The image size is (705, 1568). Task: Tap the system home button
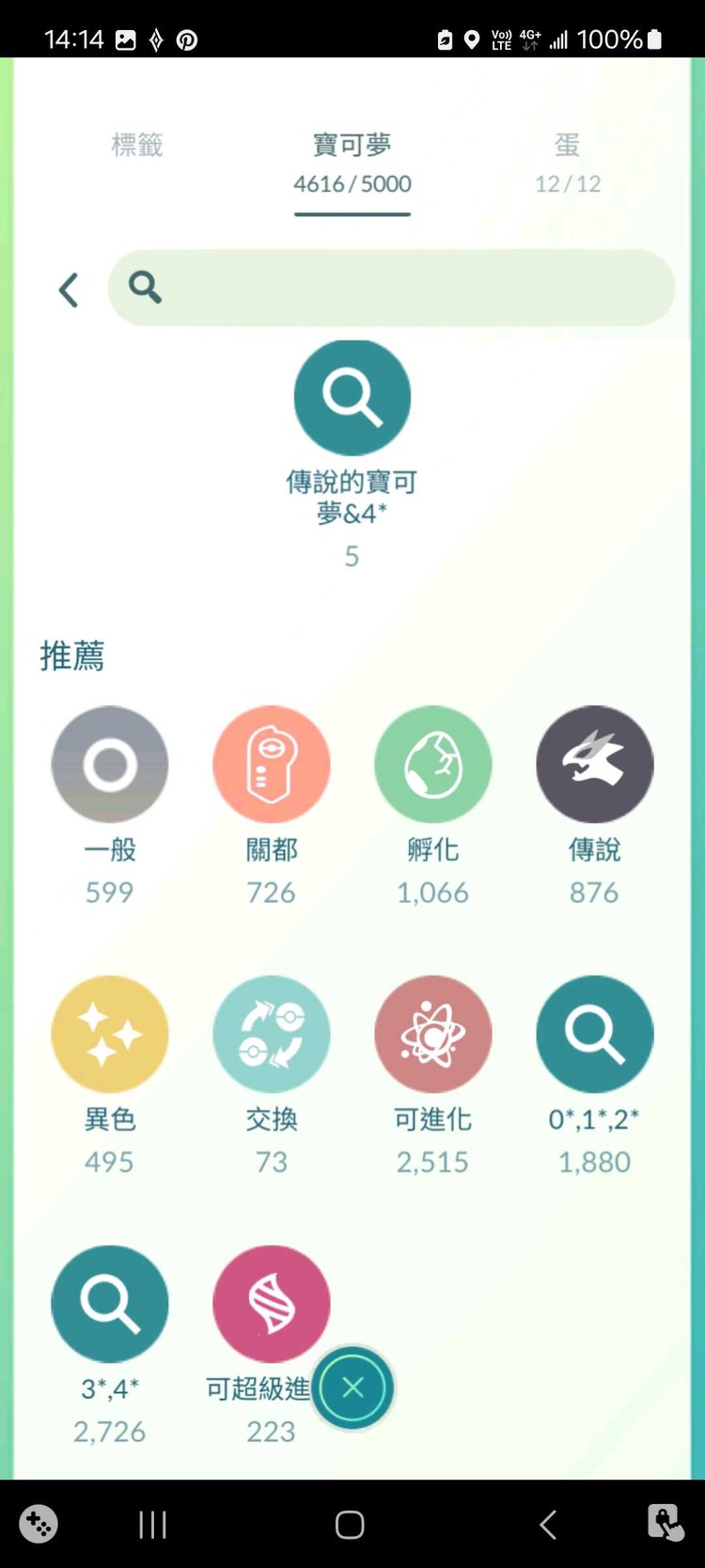pyautogui.click(x=350, y=1524)
